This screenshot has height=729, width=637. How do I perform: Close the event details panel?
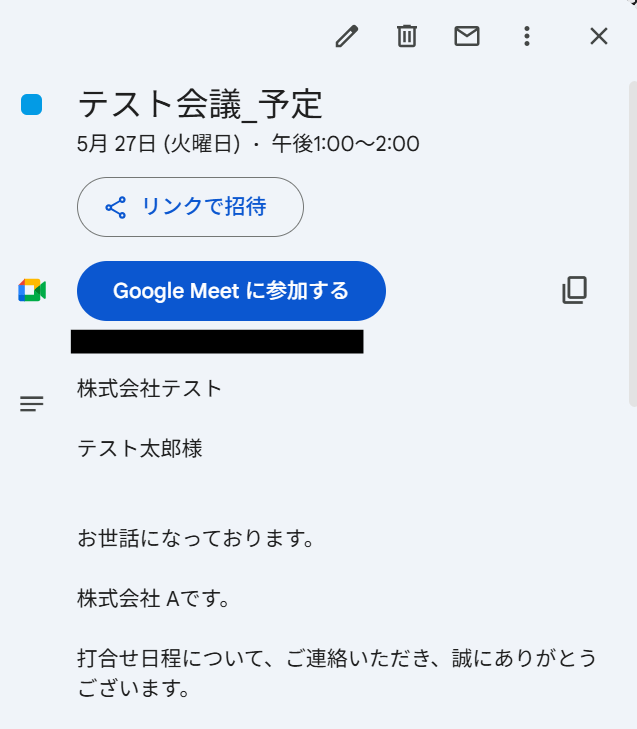598,37
